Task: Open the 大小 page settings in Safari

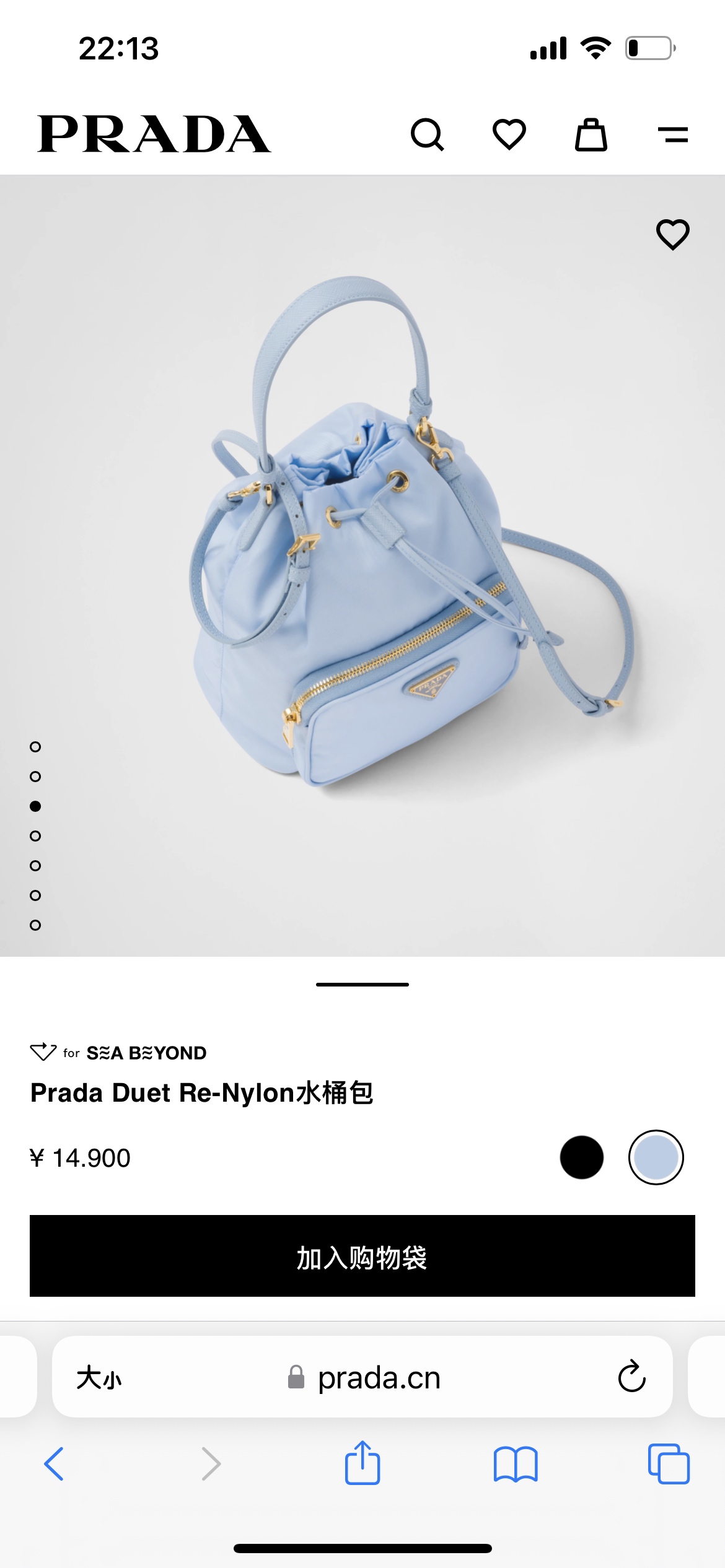Action: (x=99, y=1378)
